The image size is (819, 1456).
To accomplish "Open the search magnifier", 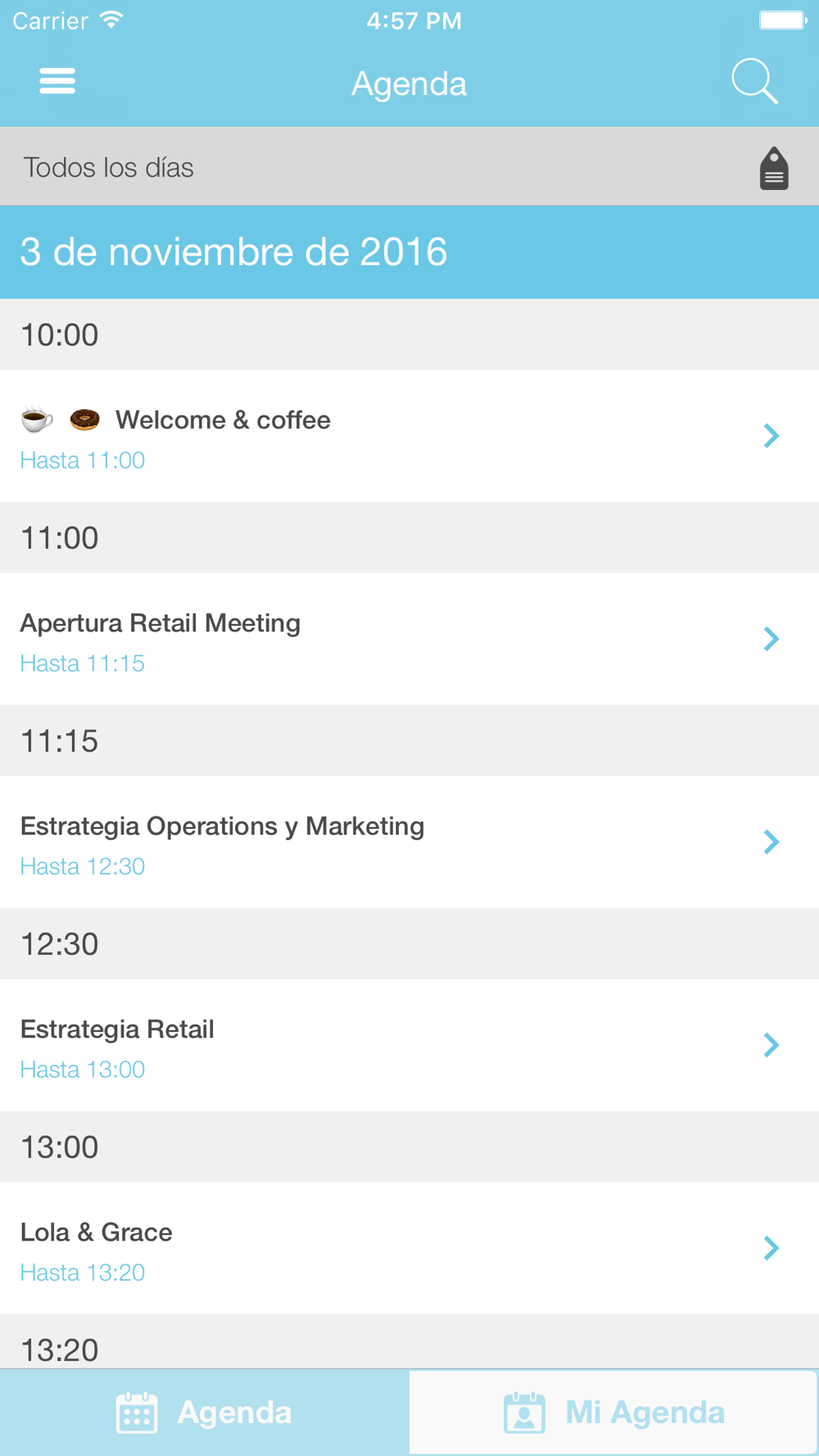I will [x=754, y=81].
